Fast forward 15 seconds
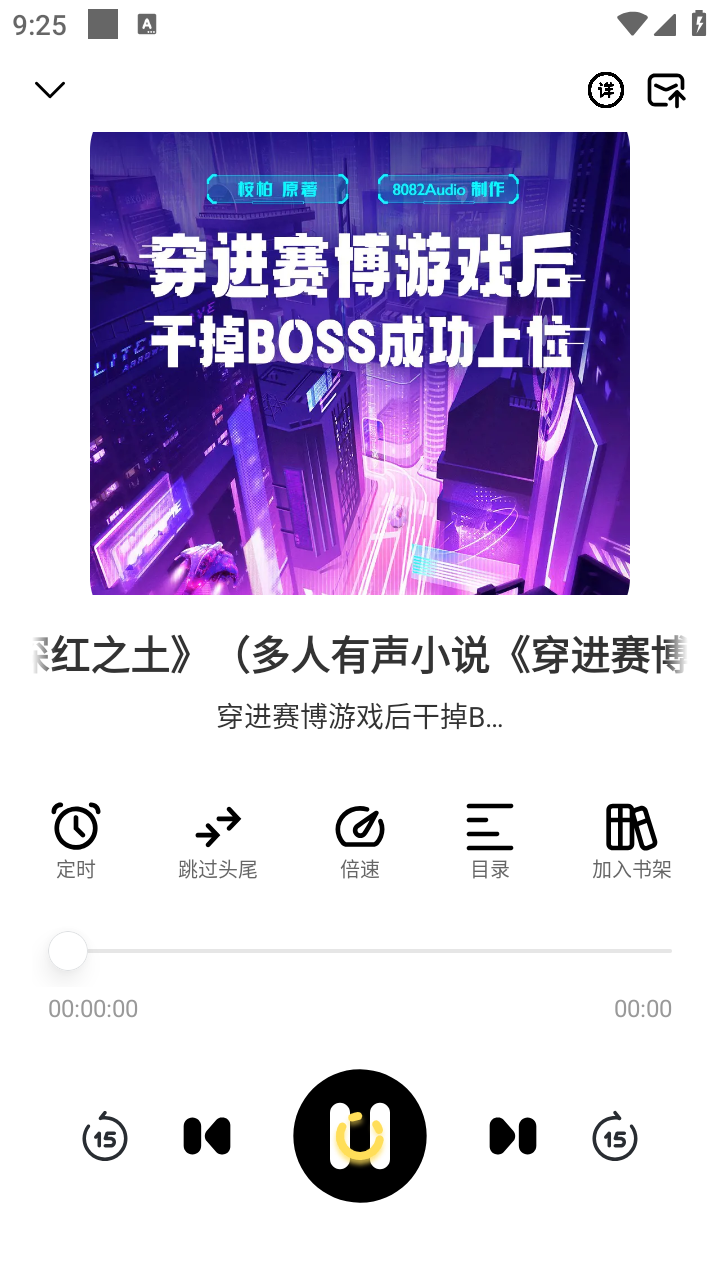Image resolution: width=720 pixels, height=1280 pixels. (616, 1136)
